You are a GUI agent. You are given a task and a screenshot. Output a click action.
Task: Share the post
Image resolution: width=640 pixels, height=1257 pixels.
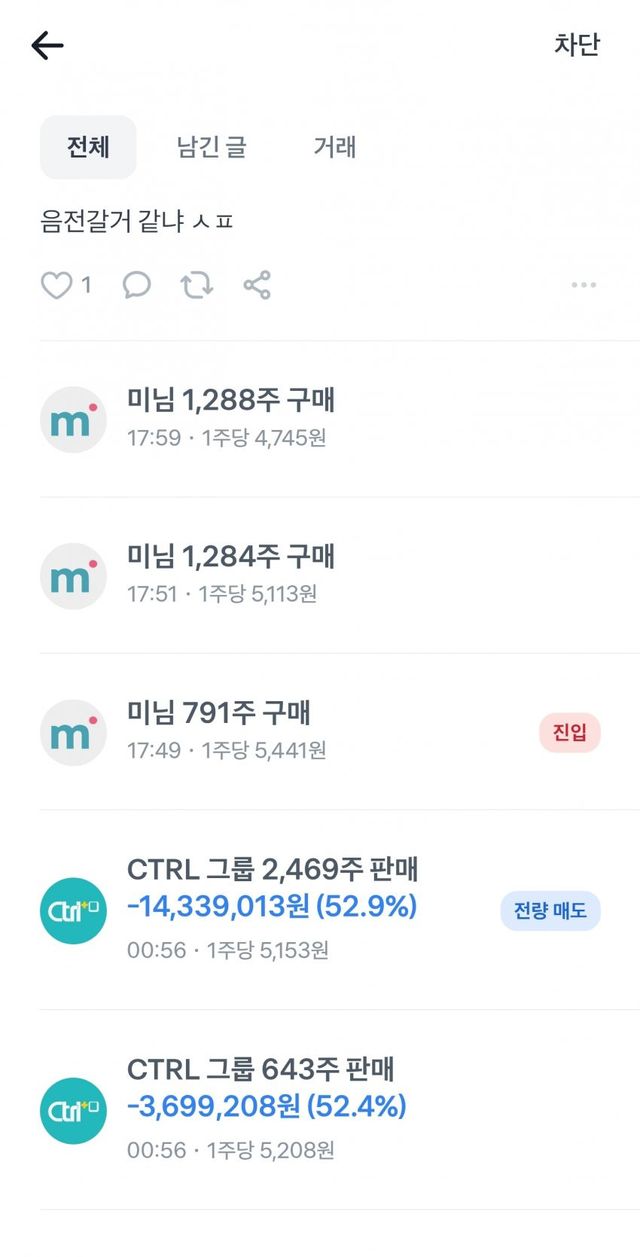click(257, 286)
